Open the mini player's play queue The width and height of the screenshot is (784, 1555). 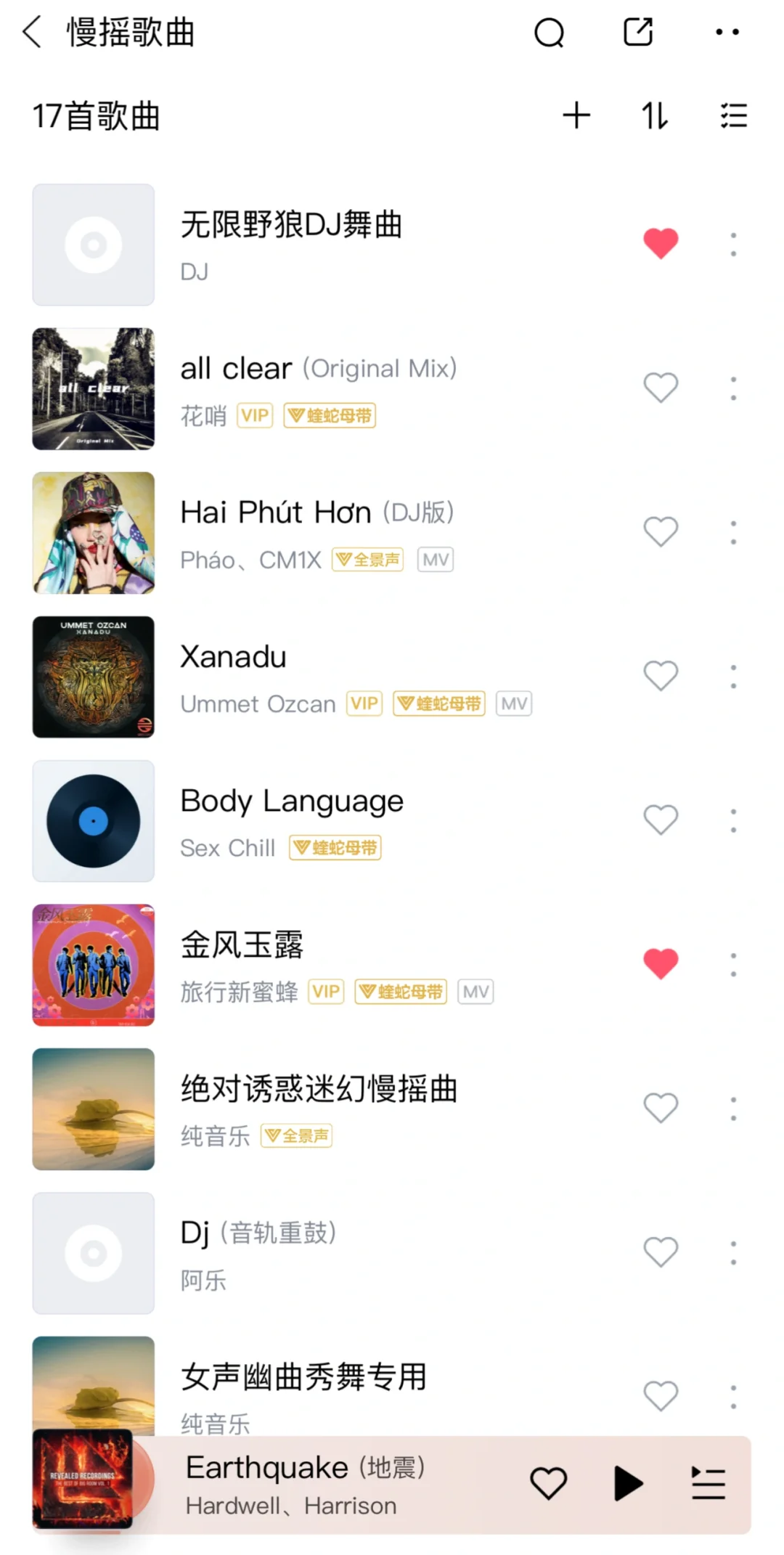[708, 1483]
